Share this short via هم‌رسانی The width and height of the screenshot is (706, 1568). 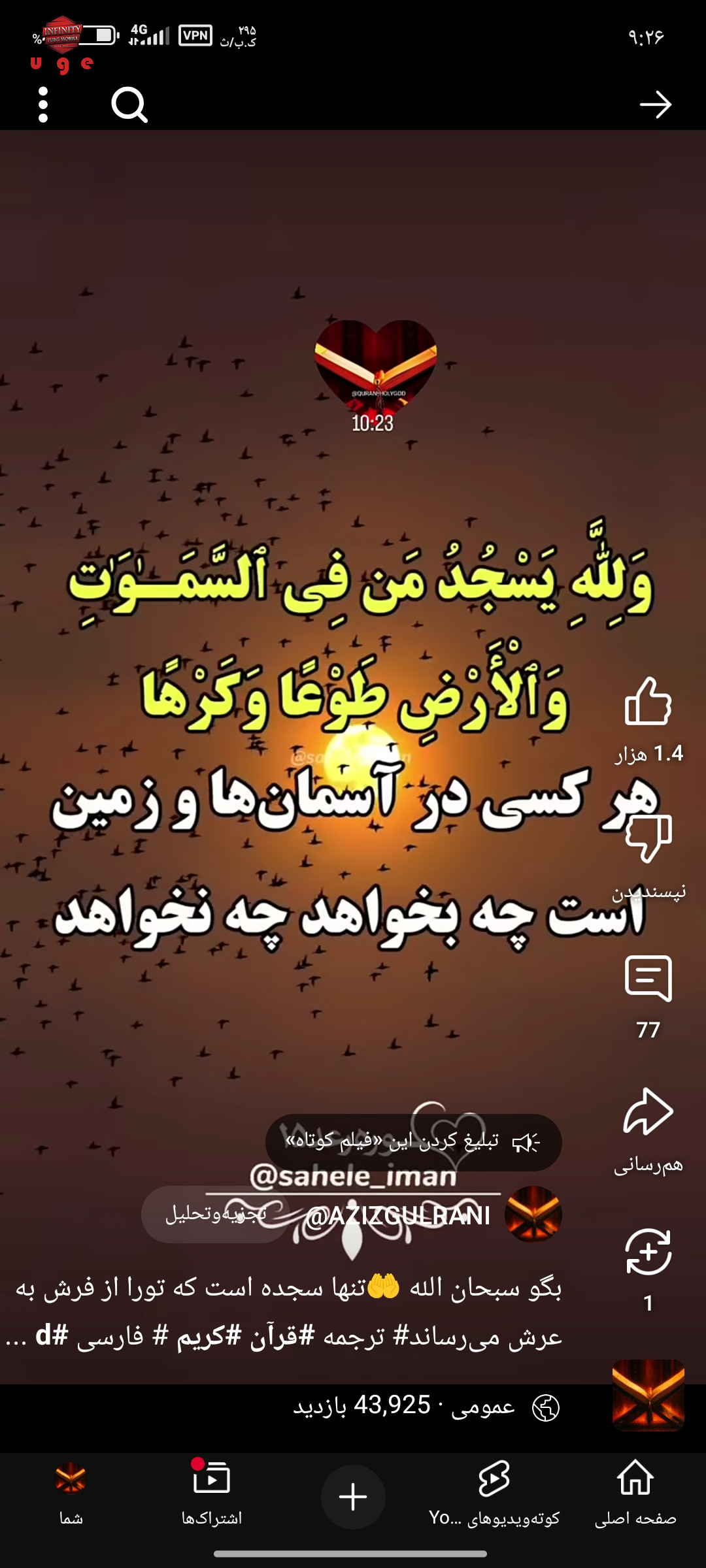[648, 1112]
